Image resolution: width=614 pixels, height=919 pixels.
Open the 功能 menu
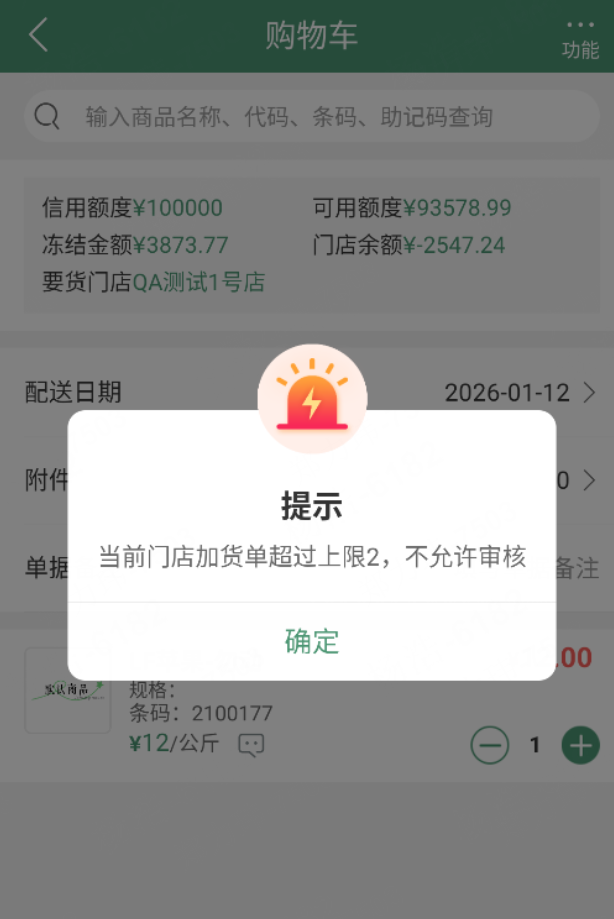[x=580, y=38]
